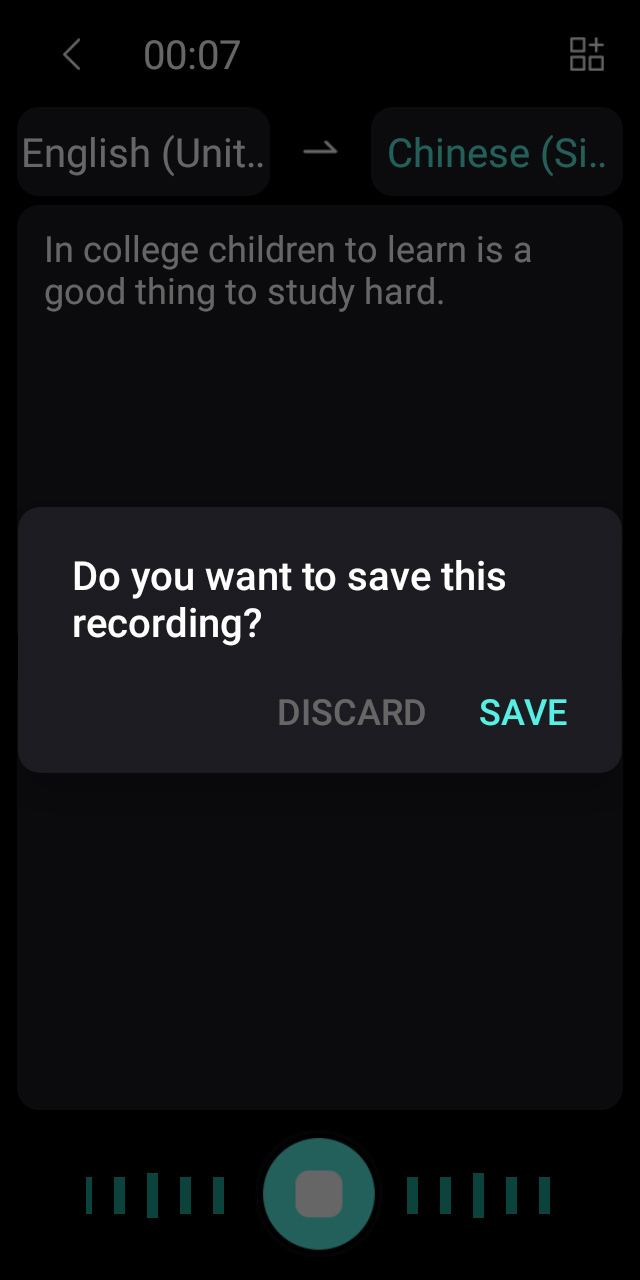Image resolution: width=640 pixels, height=1280 pixels.
Task: Stop the recording
Action: coord(319,1194)
